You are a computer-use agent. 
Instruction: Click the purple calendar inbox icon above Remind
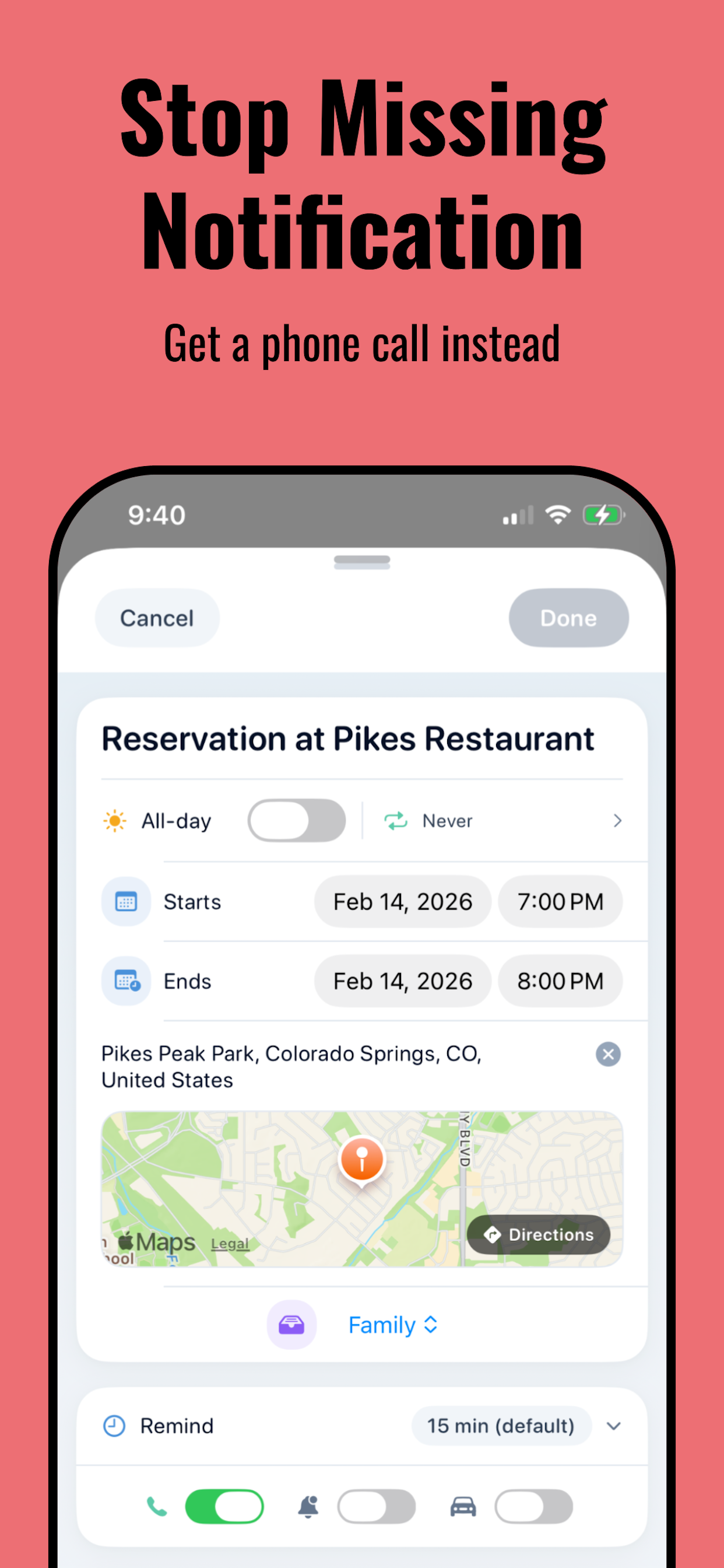pyautogui.click(x=291, y=1325)
